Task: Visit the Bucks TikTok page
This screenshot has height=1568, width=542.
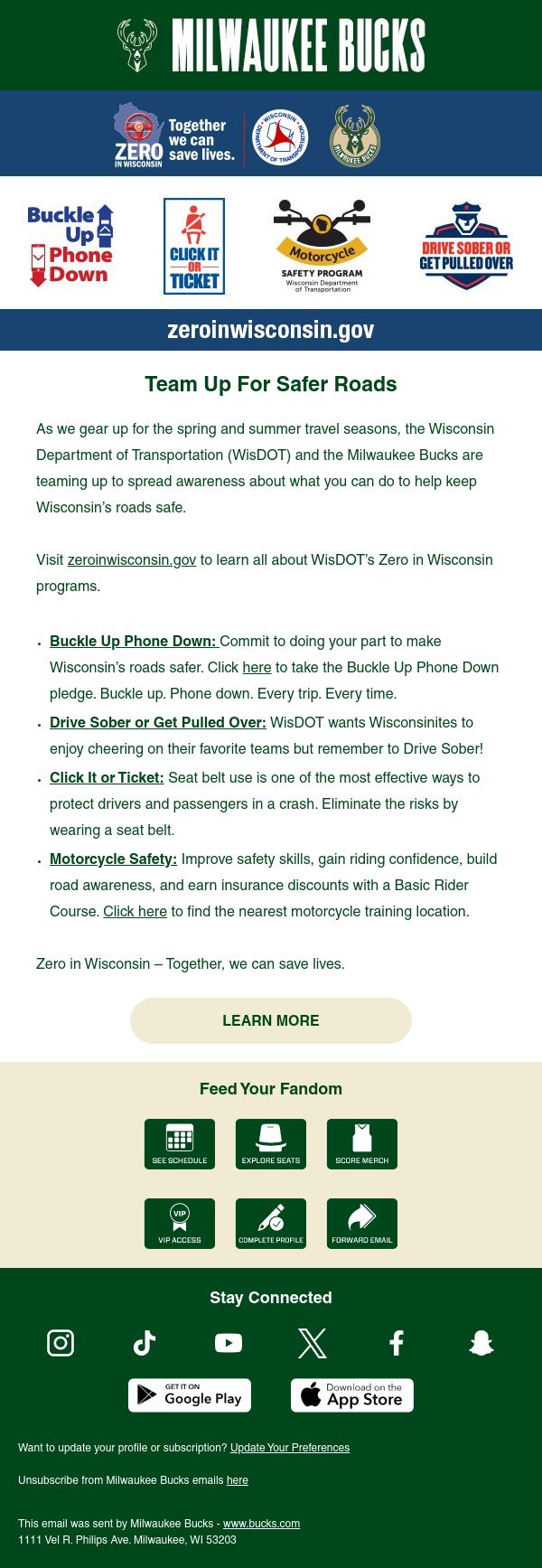Action: (x=145, y=1343)
